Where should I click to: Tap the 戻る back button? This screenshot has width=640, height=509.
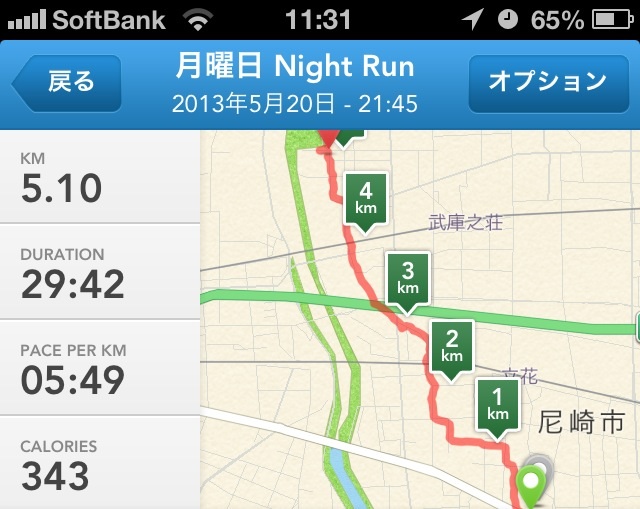68,82
